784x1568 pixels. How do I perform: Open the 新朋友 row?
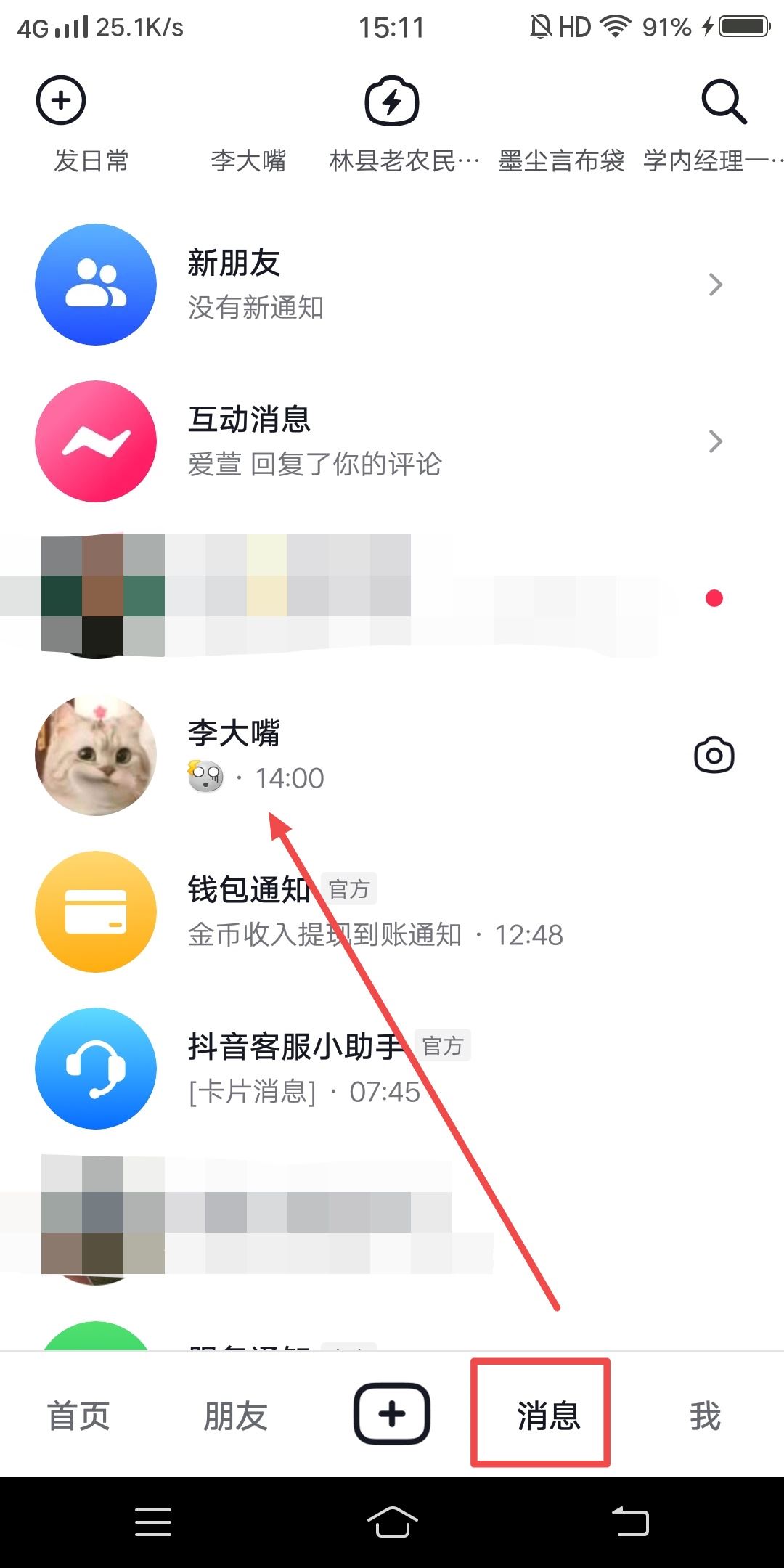392,285
